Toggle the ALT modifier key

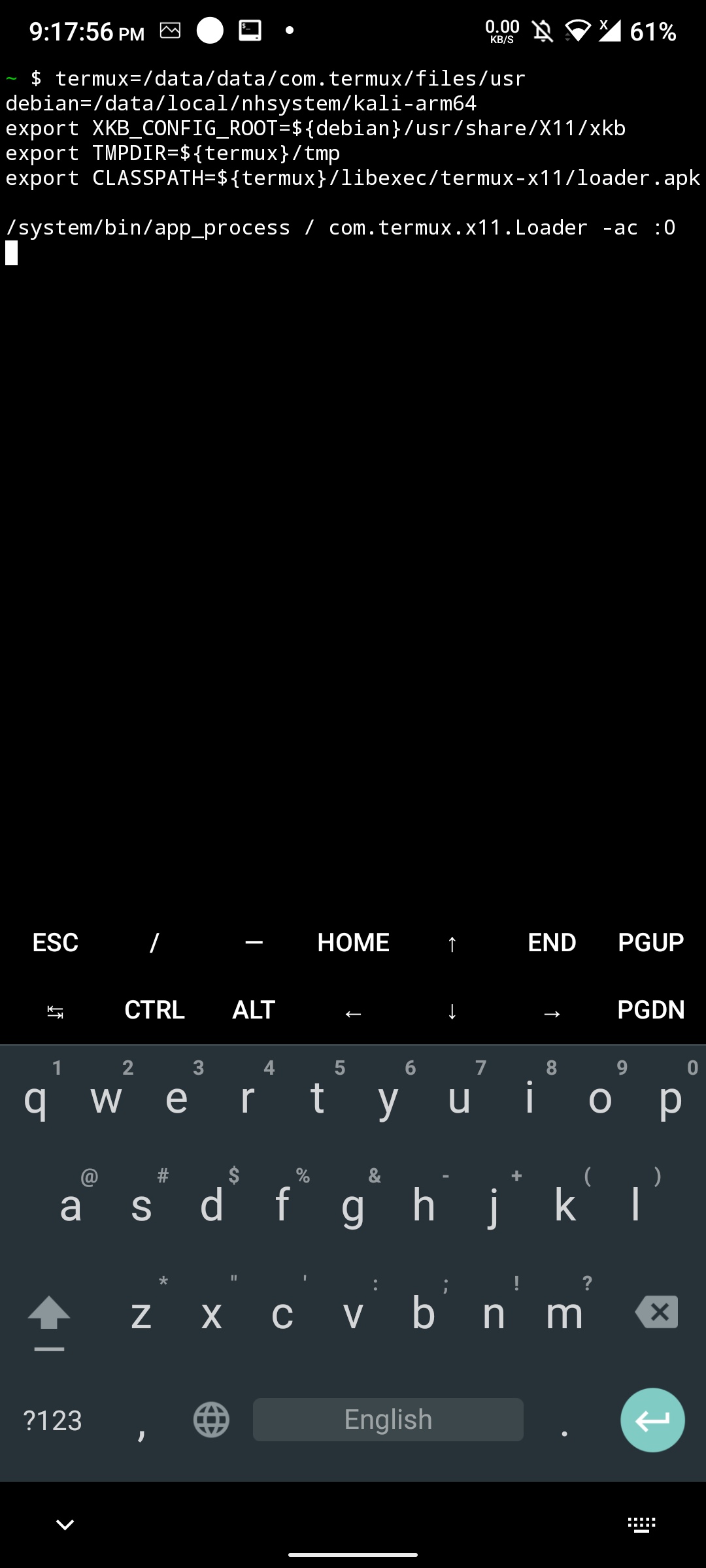coord(253,1010)
